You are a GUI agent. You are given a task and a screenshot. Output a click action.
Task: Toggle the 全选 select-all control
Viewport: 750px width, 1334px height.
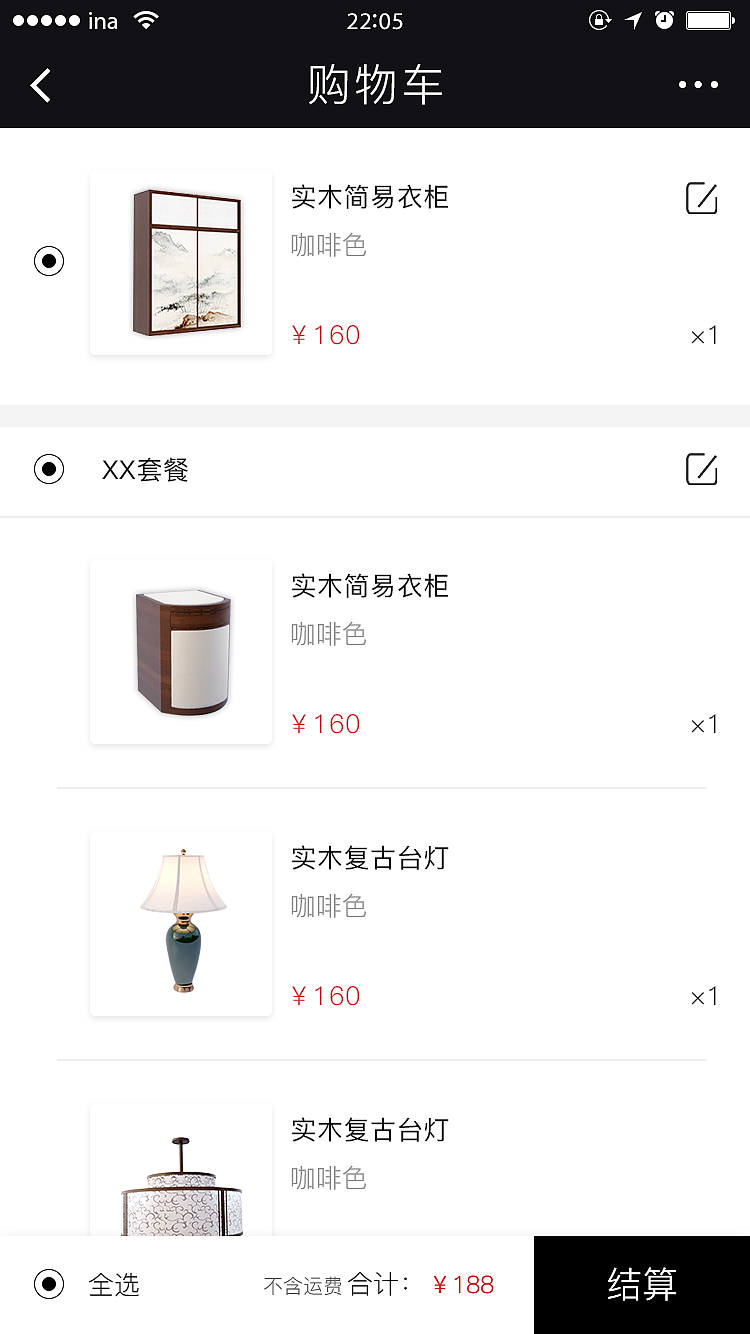click(48, 1285)
